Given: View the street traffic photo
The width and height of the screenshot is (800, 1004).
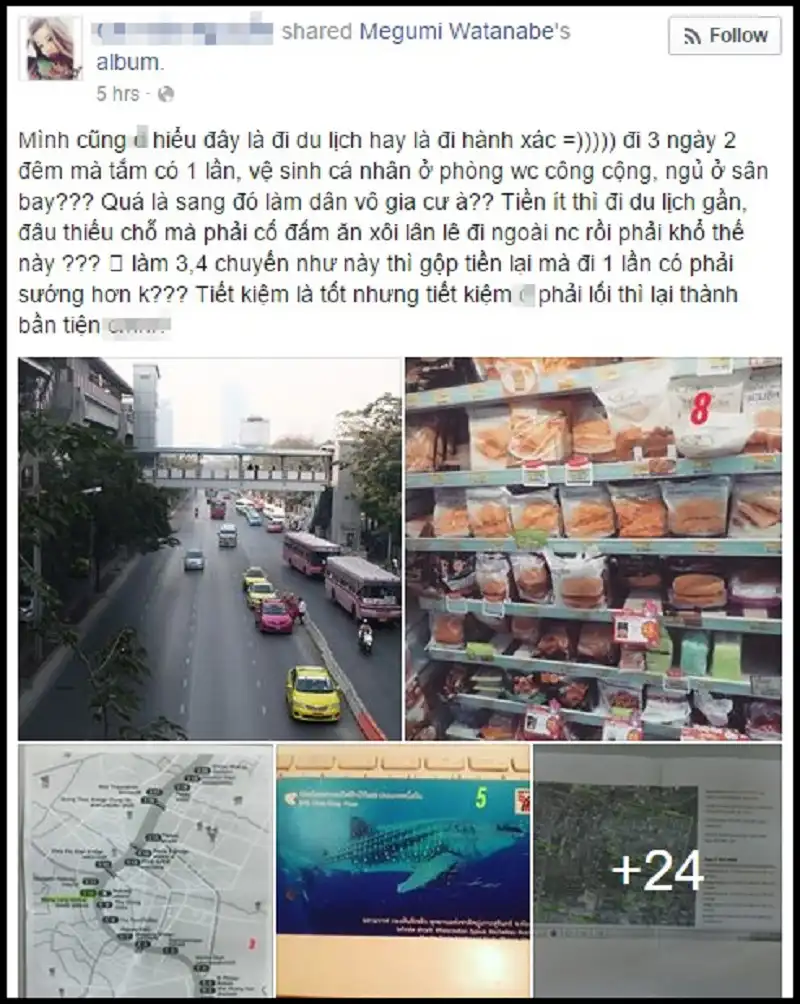Looking at the screenshot, I should click(x=209, y=548).
